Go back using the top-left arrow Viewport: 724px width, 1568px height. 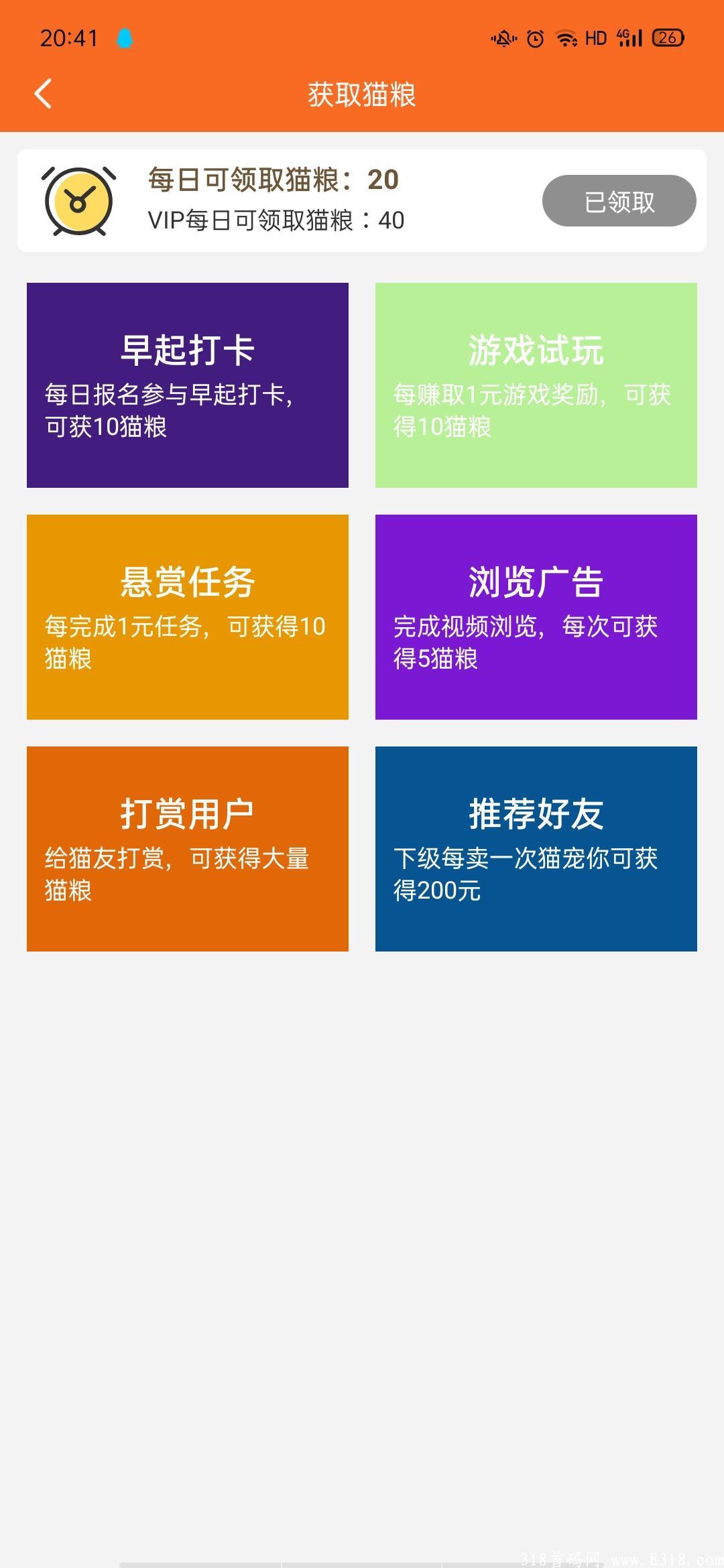[x=43, y=94]
